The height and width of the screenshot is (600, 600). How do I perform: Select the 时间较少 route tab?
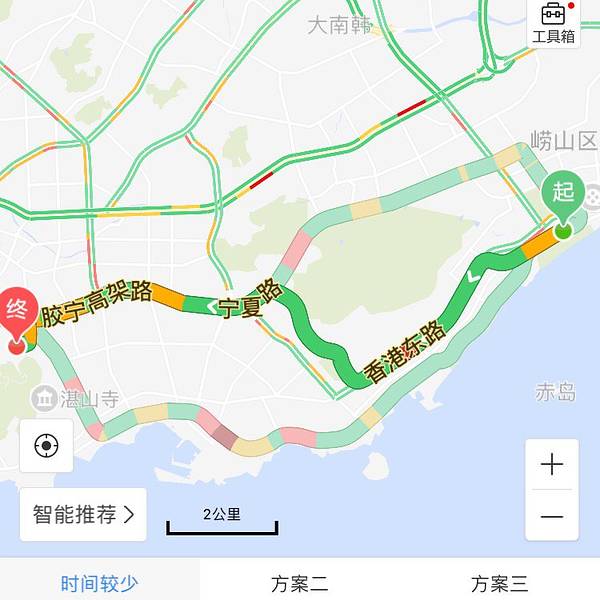[99, 582]
